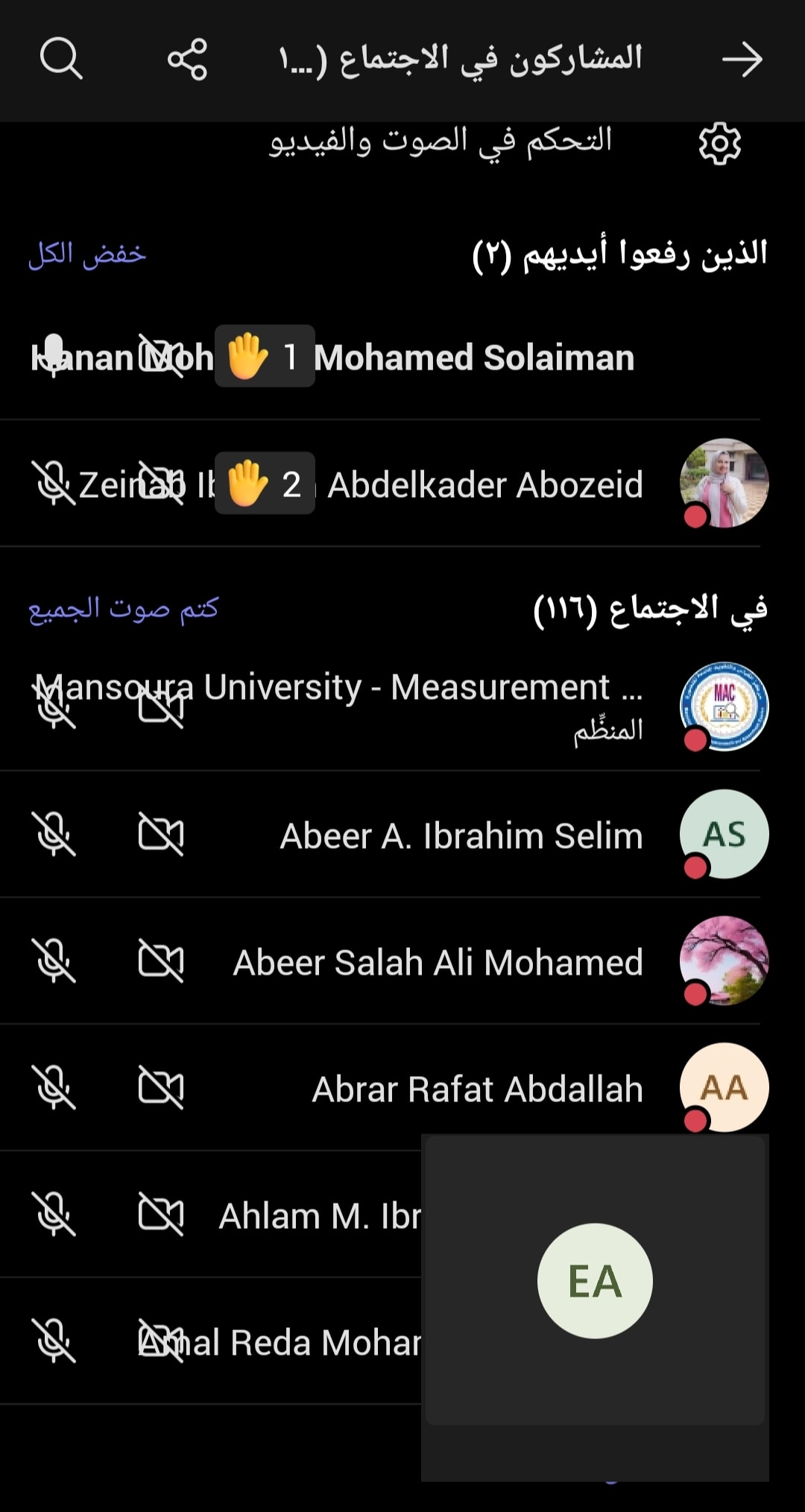The width and height of the screenshot is (805, 1512).
Task: Tap خفض الكل to lower all hands
Action: click(x=87, y=254)
